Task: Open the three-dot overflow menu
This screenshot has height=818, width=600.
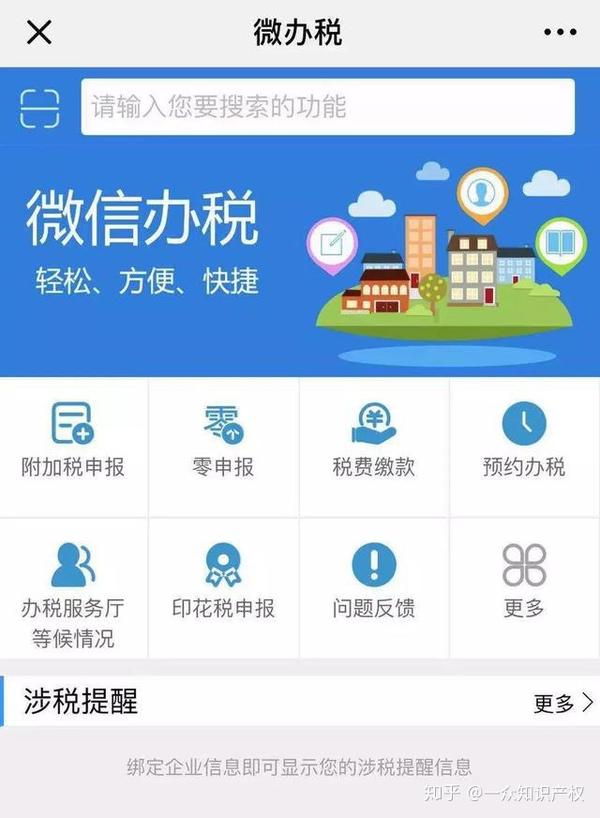Action: tap(560, 33)
